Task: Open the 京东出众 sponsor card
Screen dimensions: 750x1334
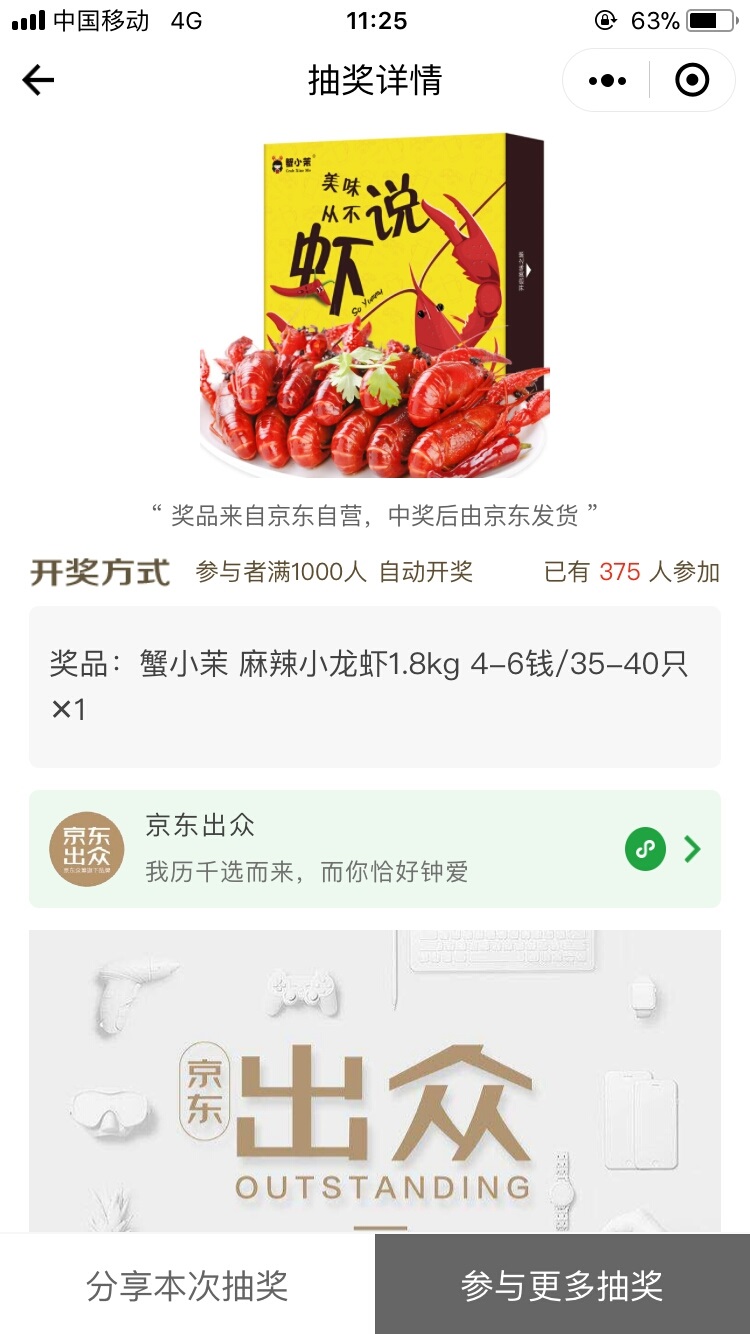Action: tap(374, 849)
